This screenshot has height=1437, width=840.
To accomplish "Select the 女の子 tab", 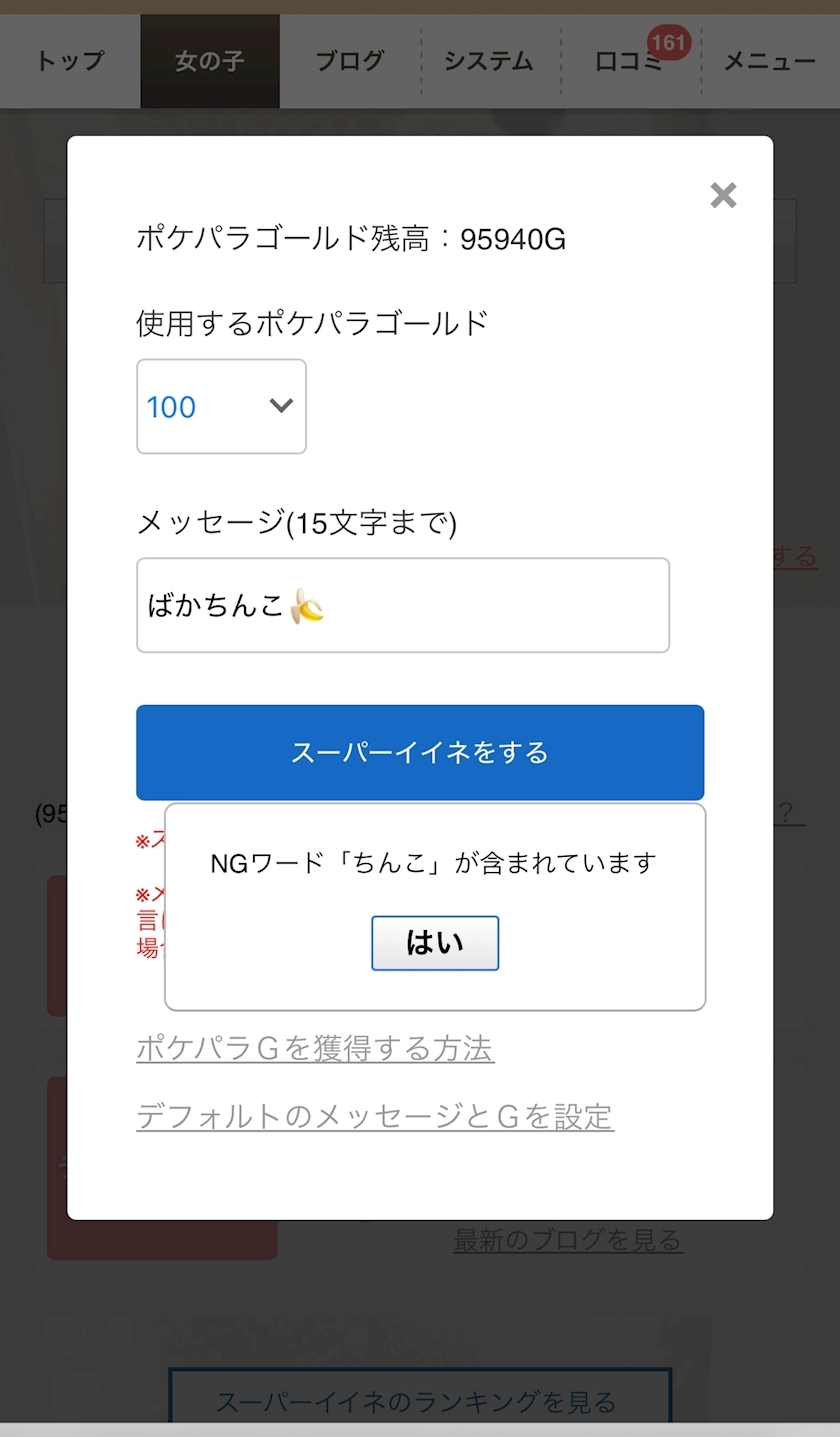I will point(209,61).
